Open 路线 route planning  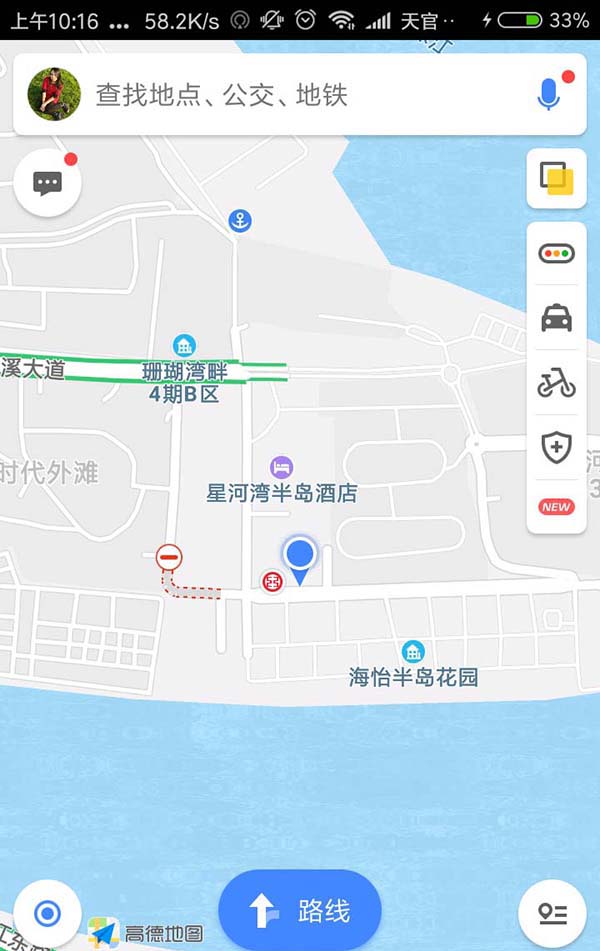(x=300, y=911)
